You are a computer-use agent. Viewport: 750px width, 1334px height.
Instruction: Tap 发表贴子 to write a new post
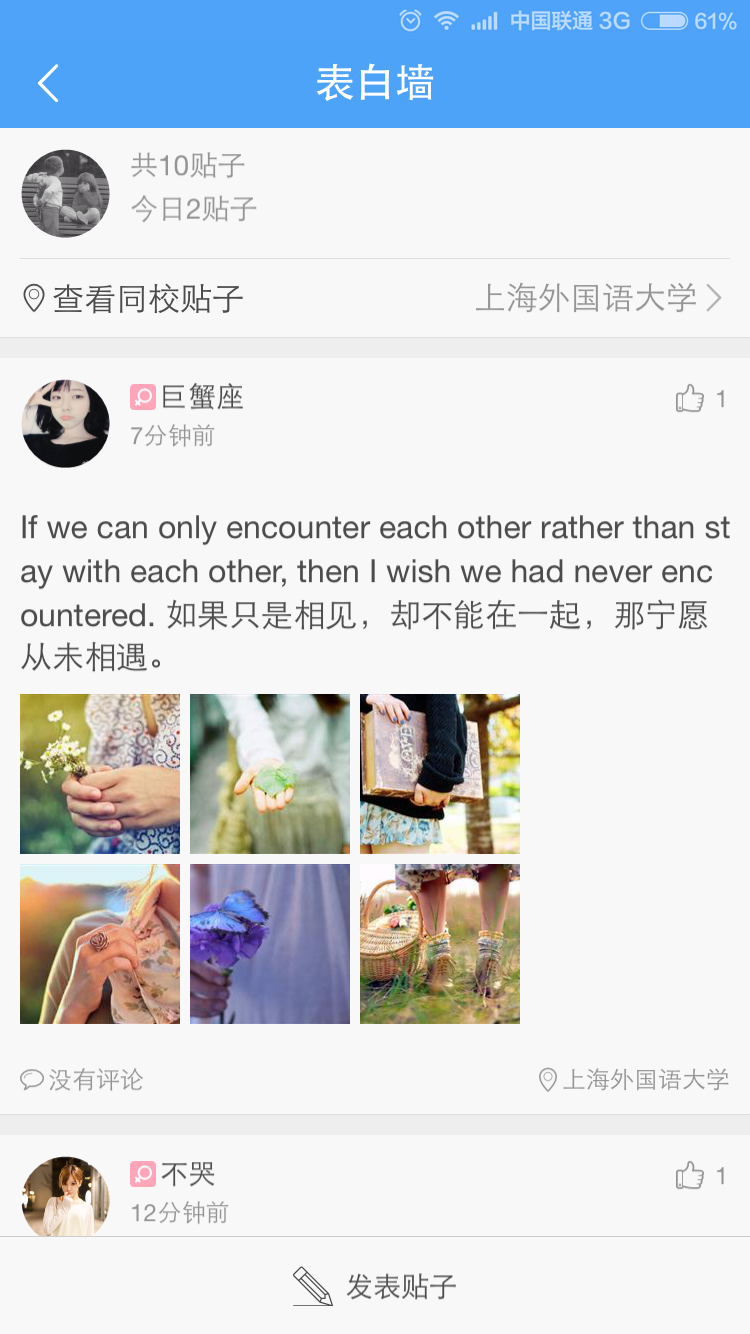click(x=375, y=1286)
